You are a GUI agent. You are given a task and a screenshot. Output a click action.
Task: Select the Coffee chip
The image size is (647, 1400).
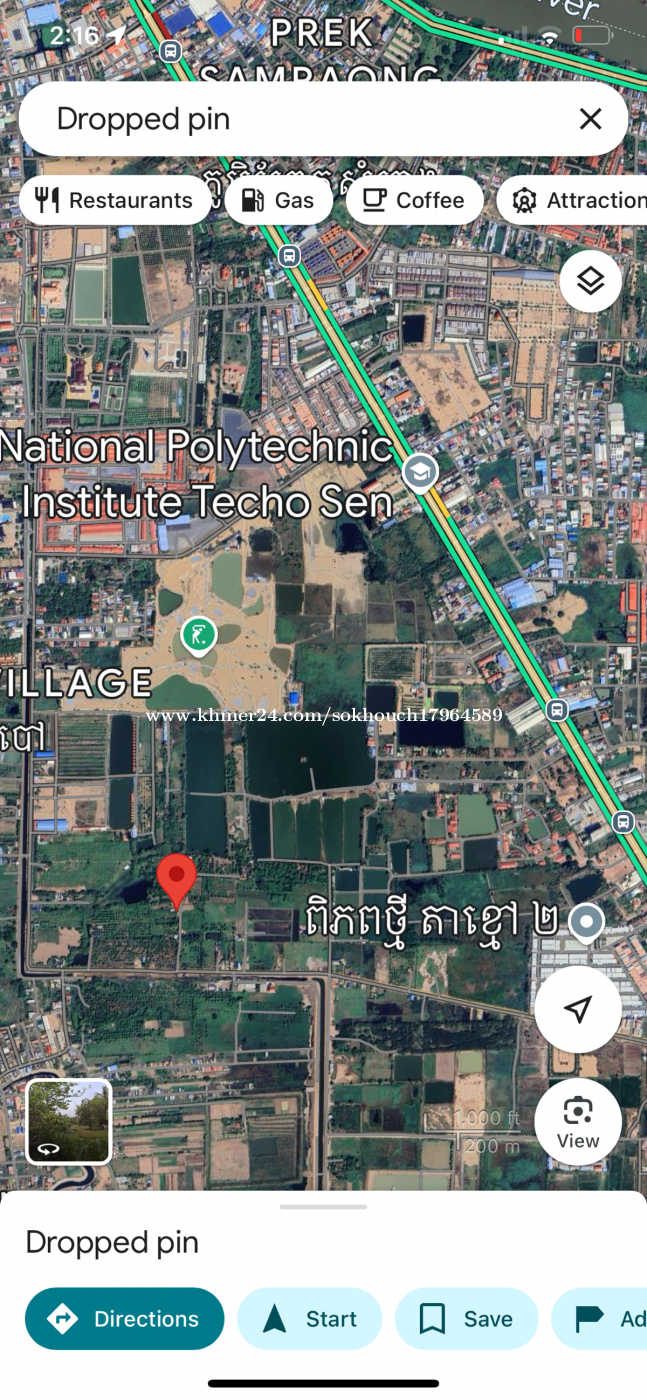click(x=414, y=200)
